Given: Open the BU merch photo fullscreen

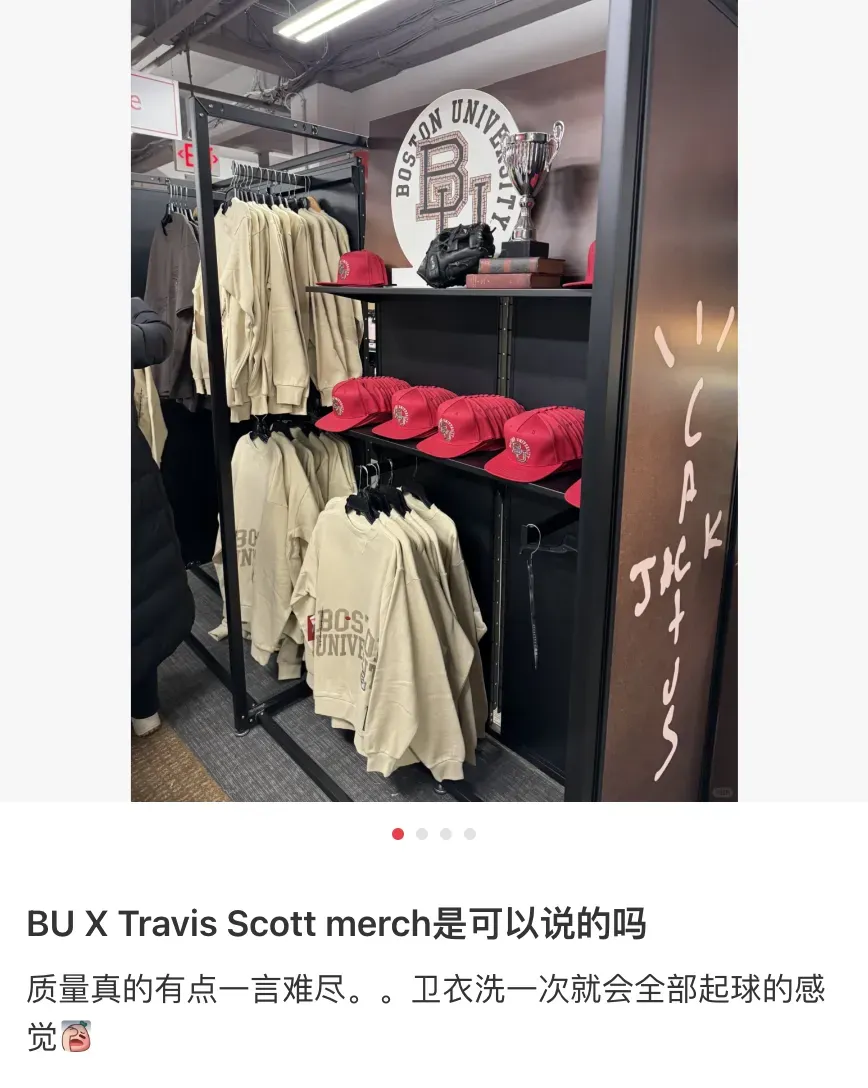Looking at the screenshot, I should pyautogui.click(x=434, y=400).
